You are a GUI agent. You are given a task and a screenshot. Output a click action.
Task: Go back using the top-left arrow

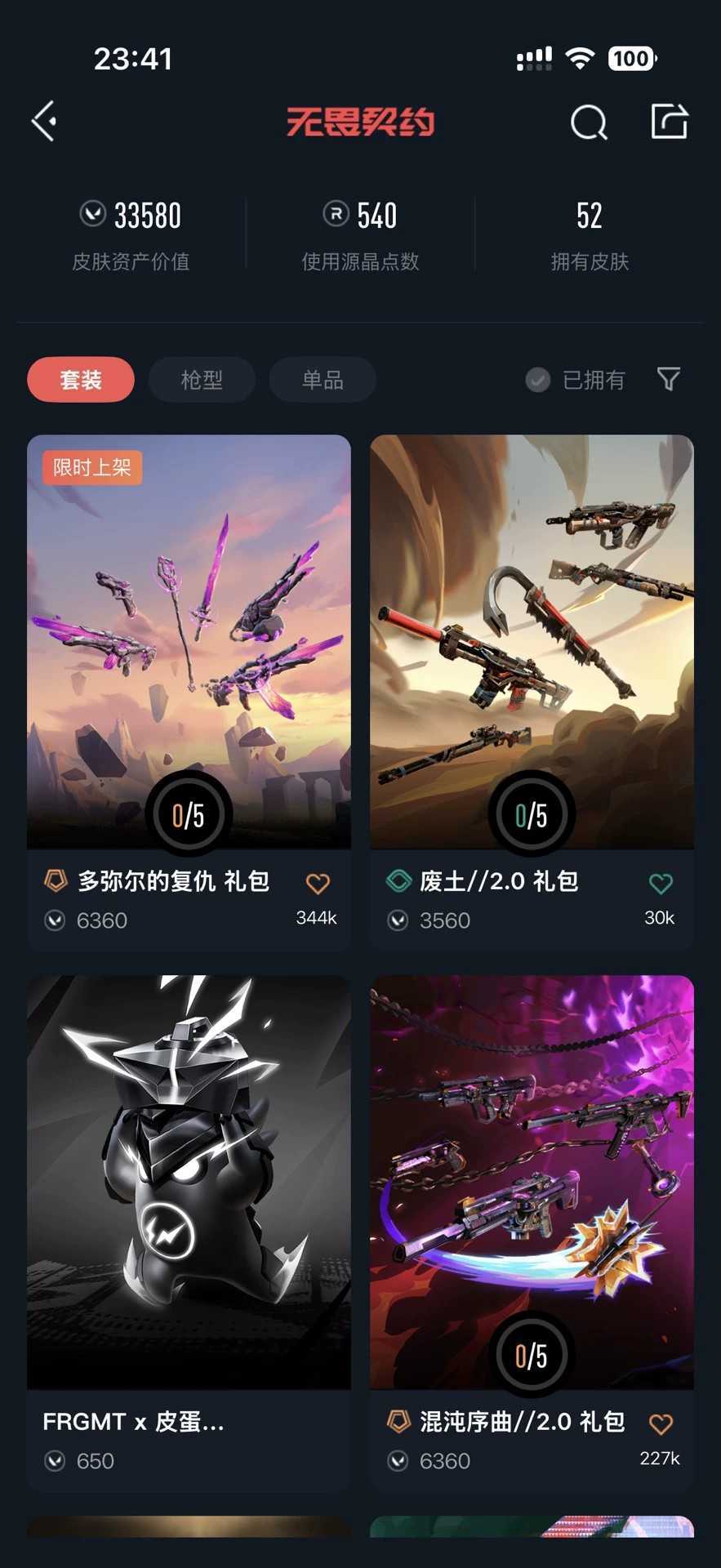pyautogui.click(x=44, y=122)
